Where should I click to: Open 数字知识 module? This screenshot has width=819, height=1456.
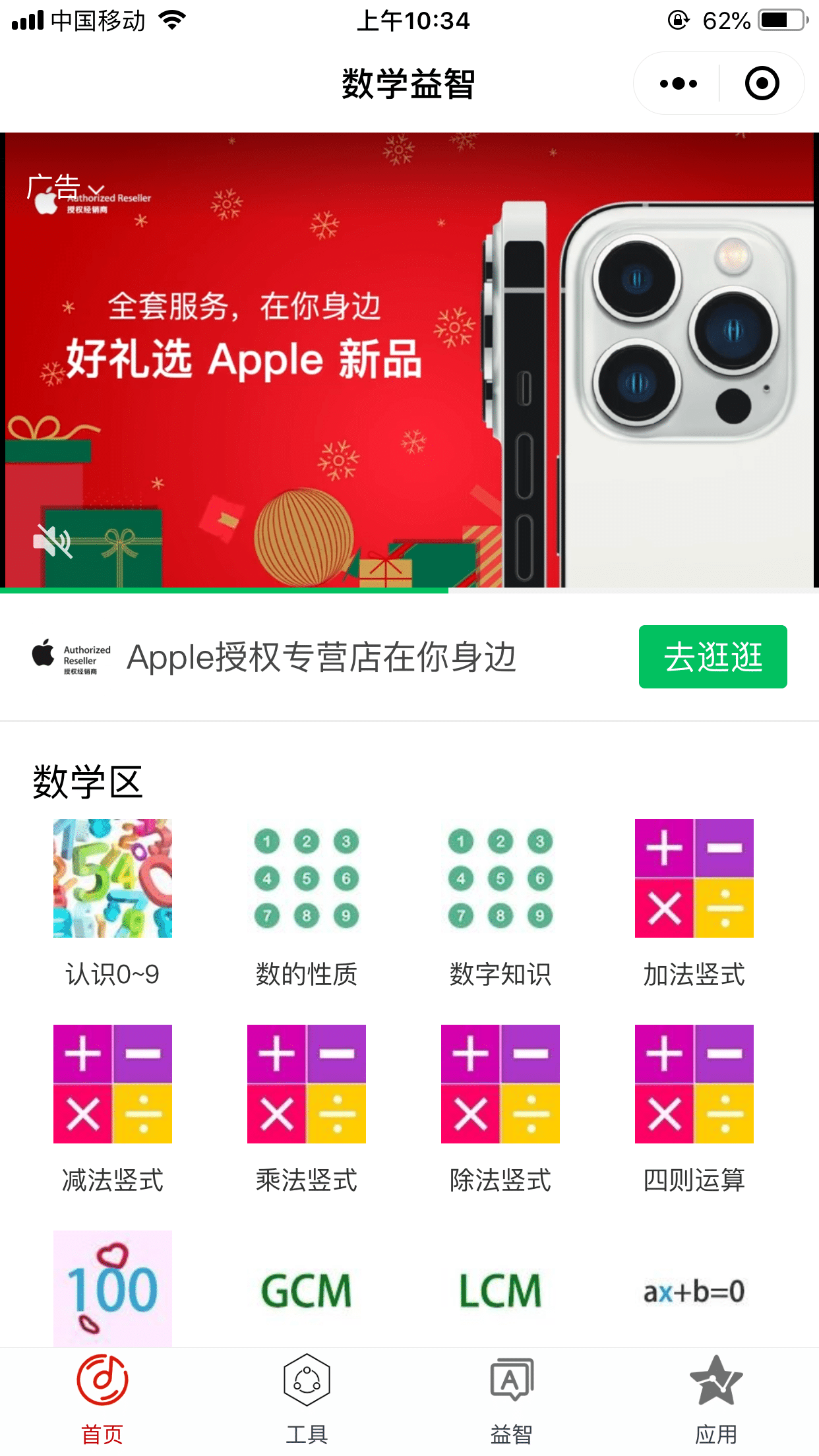click(x=501, y=878)
